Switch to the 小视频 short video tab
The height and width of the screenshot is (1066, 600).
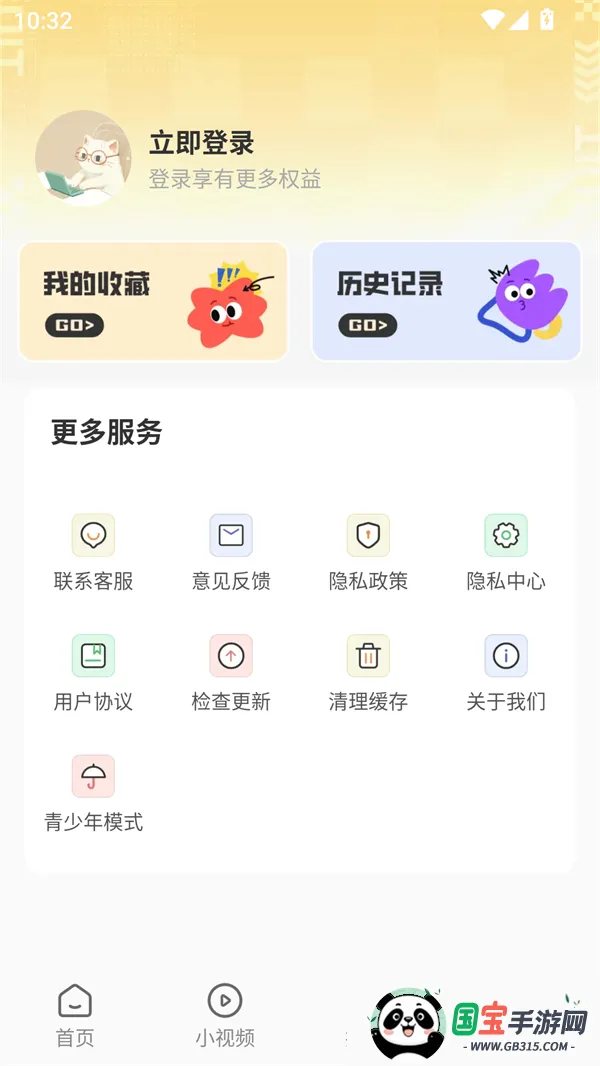tap(225, 1015)
